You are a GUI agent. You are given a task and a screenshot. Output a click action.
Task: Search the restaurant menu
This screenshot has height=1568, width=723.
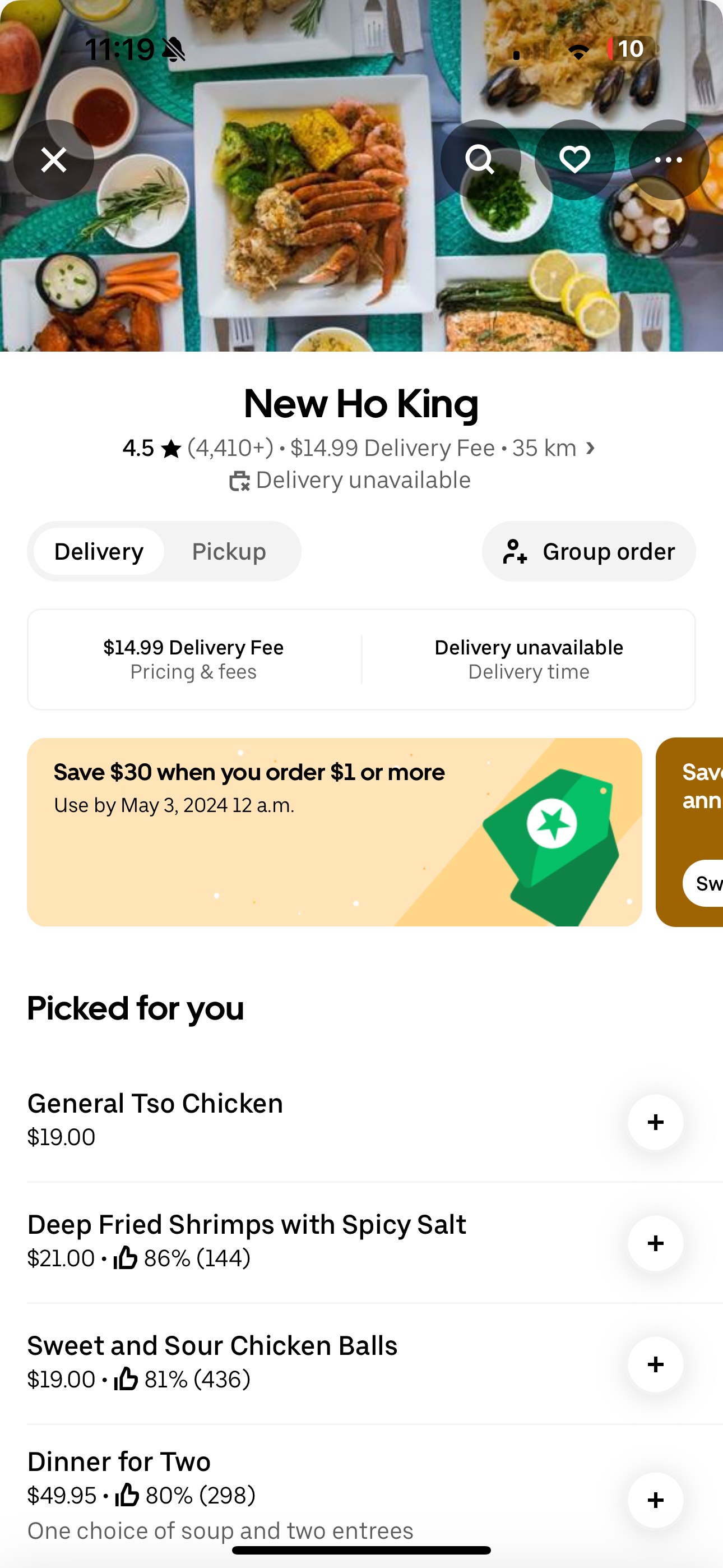pyautogui.click(x=480, y=160)
